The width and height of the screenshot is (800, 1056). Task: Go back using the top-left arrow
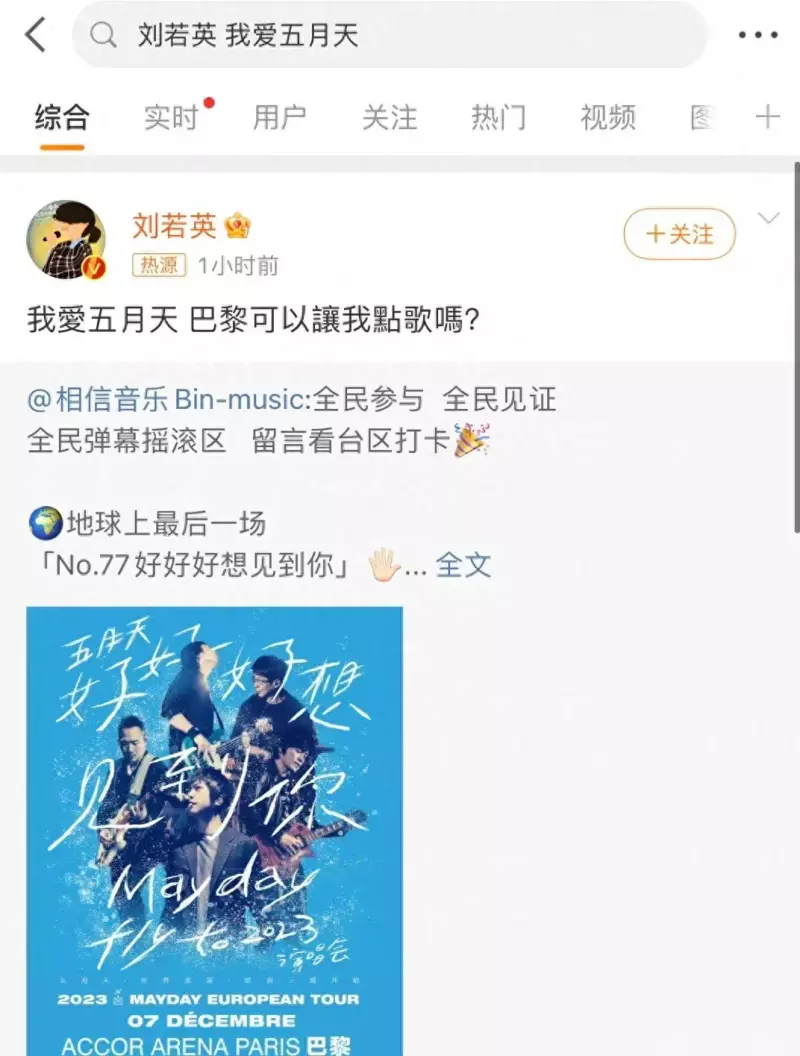tap(36, 35)
